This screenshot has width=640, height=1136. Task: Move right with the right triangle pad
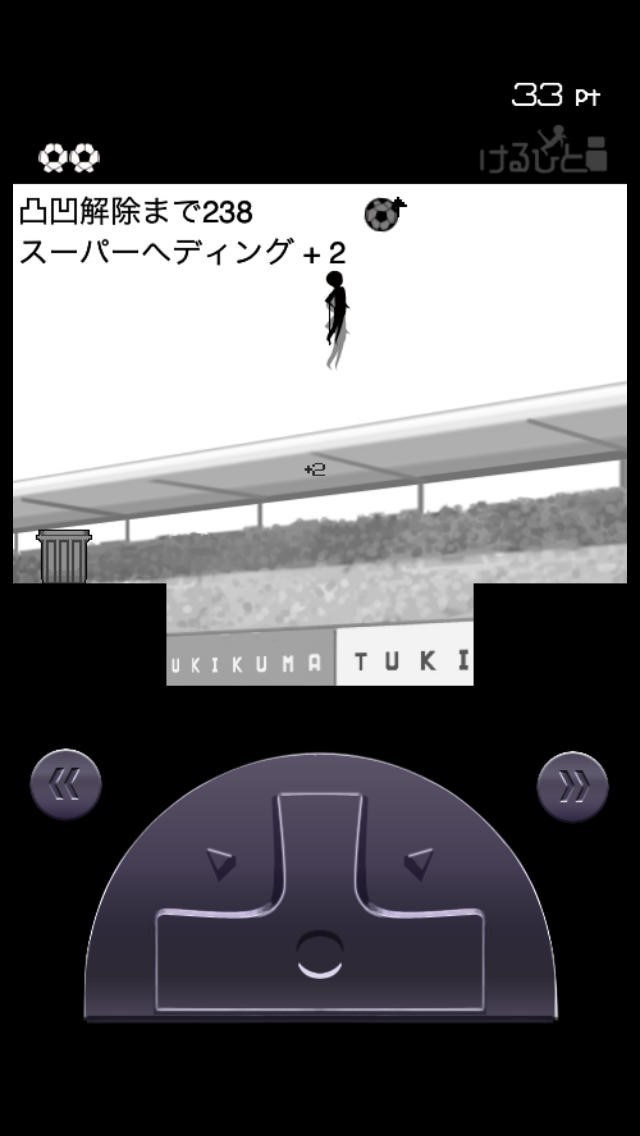(x=419, y=863)
